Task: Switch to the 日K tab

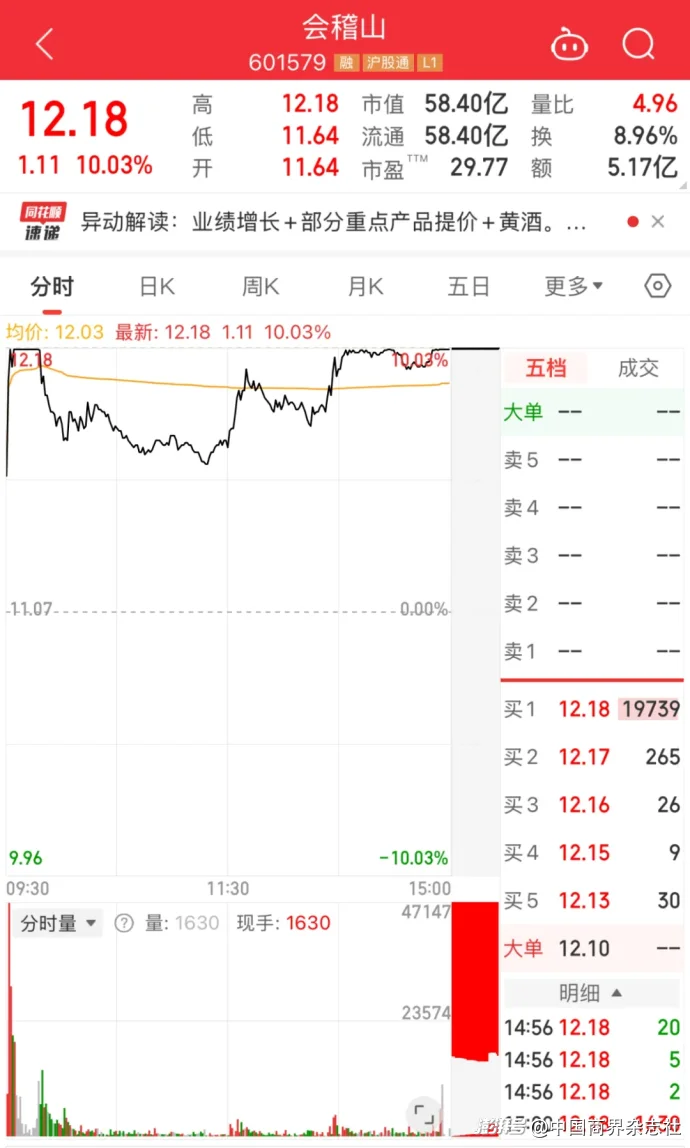Action: point(157,286)
